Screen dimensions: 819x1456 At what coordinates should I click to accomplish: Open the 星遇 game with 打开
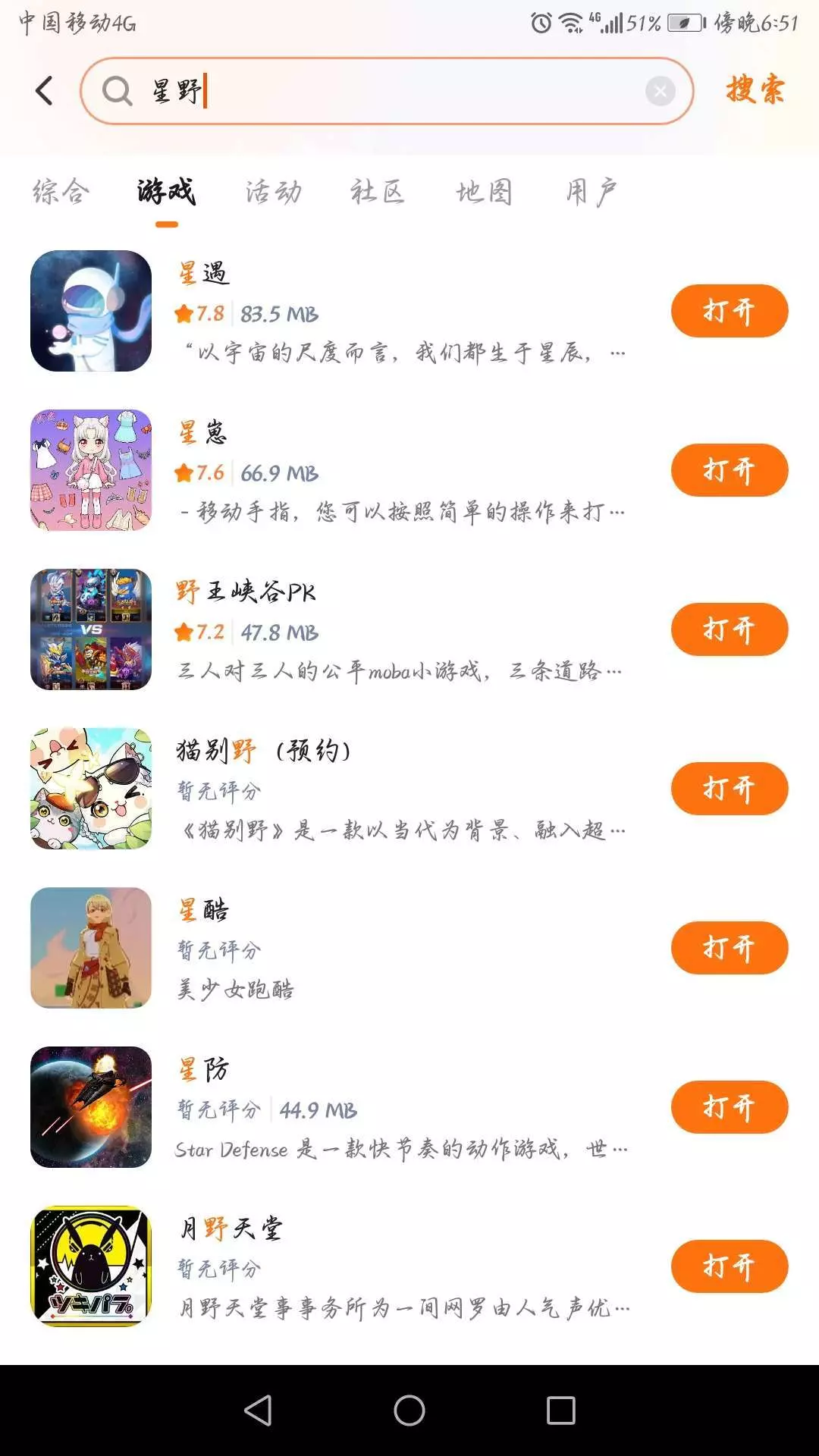point(729,311)
